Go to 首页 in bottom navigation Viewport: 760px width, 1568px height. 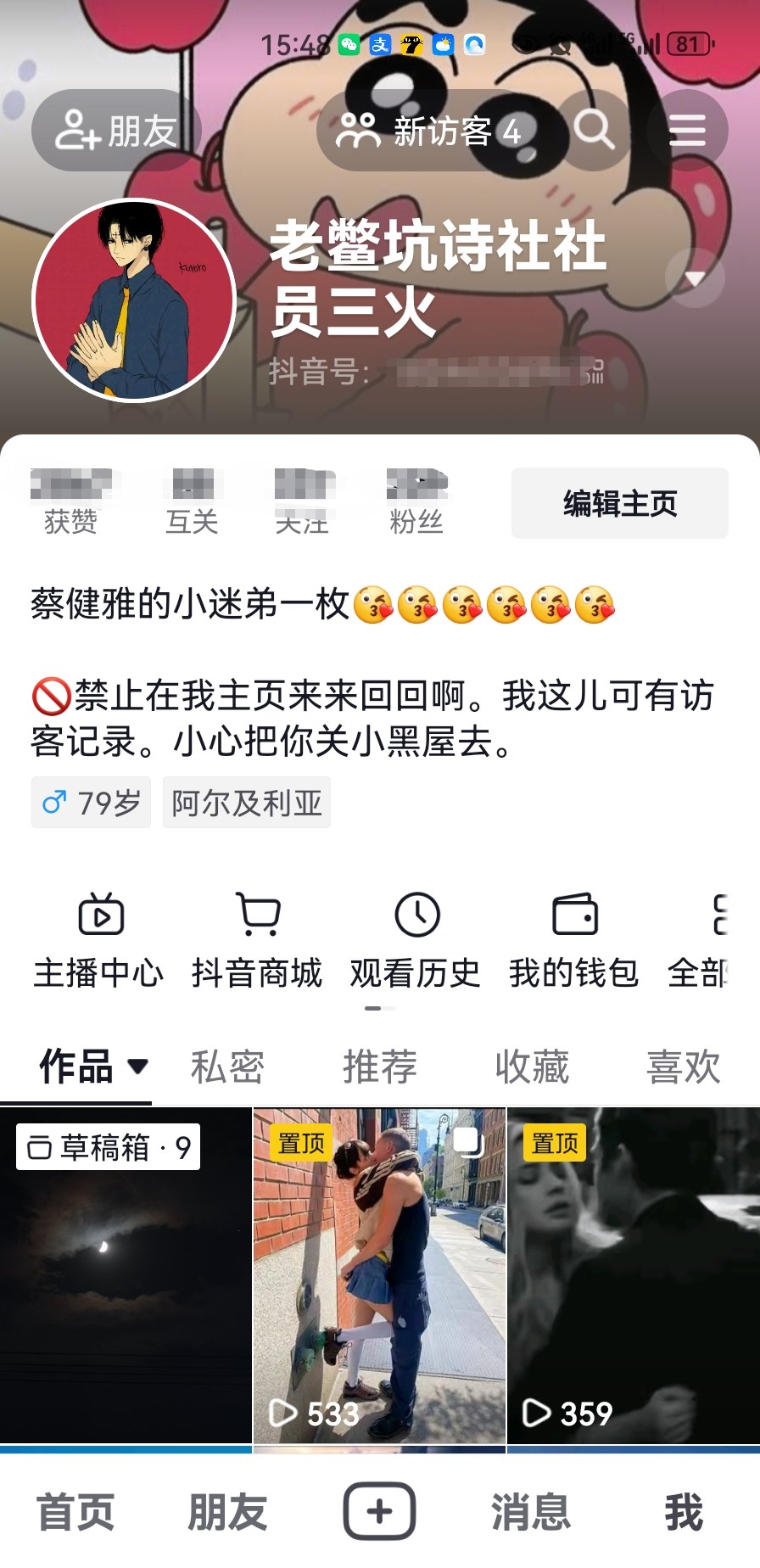click(75, 1512)
